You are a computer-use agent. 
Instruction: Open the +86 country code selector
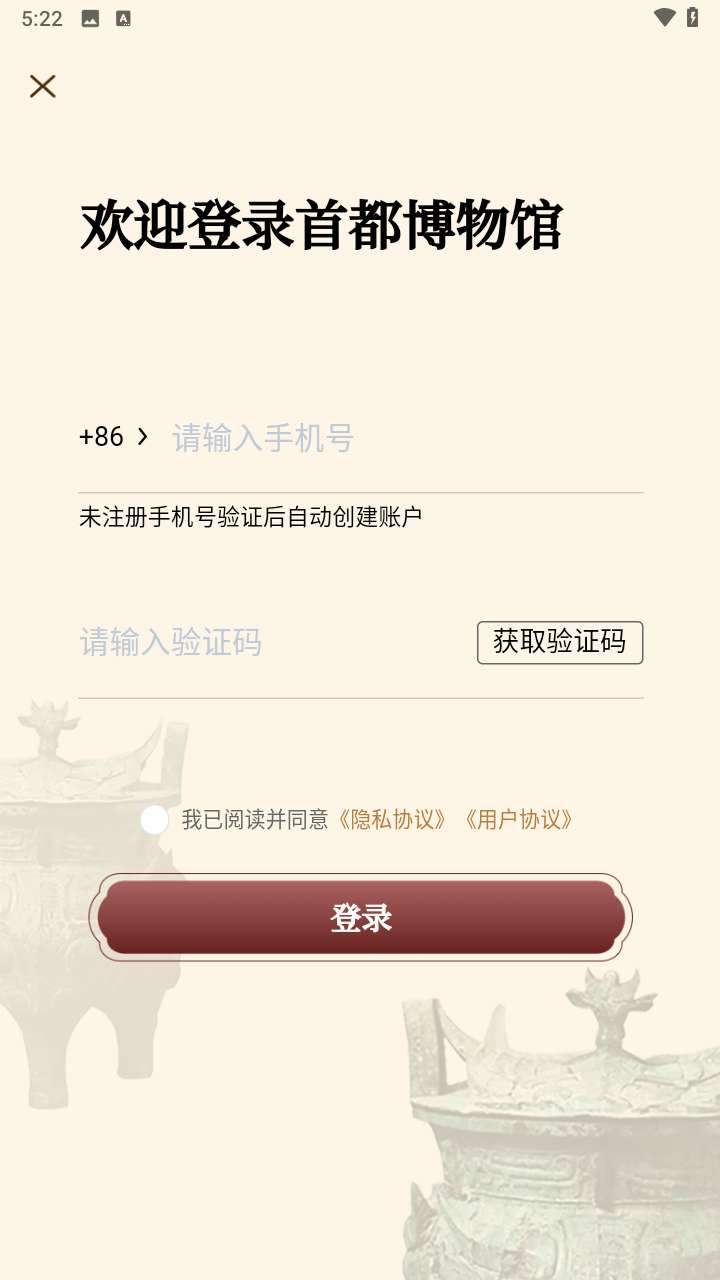coord(113,437)
